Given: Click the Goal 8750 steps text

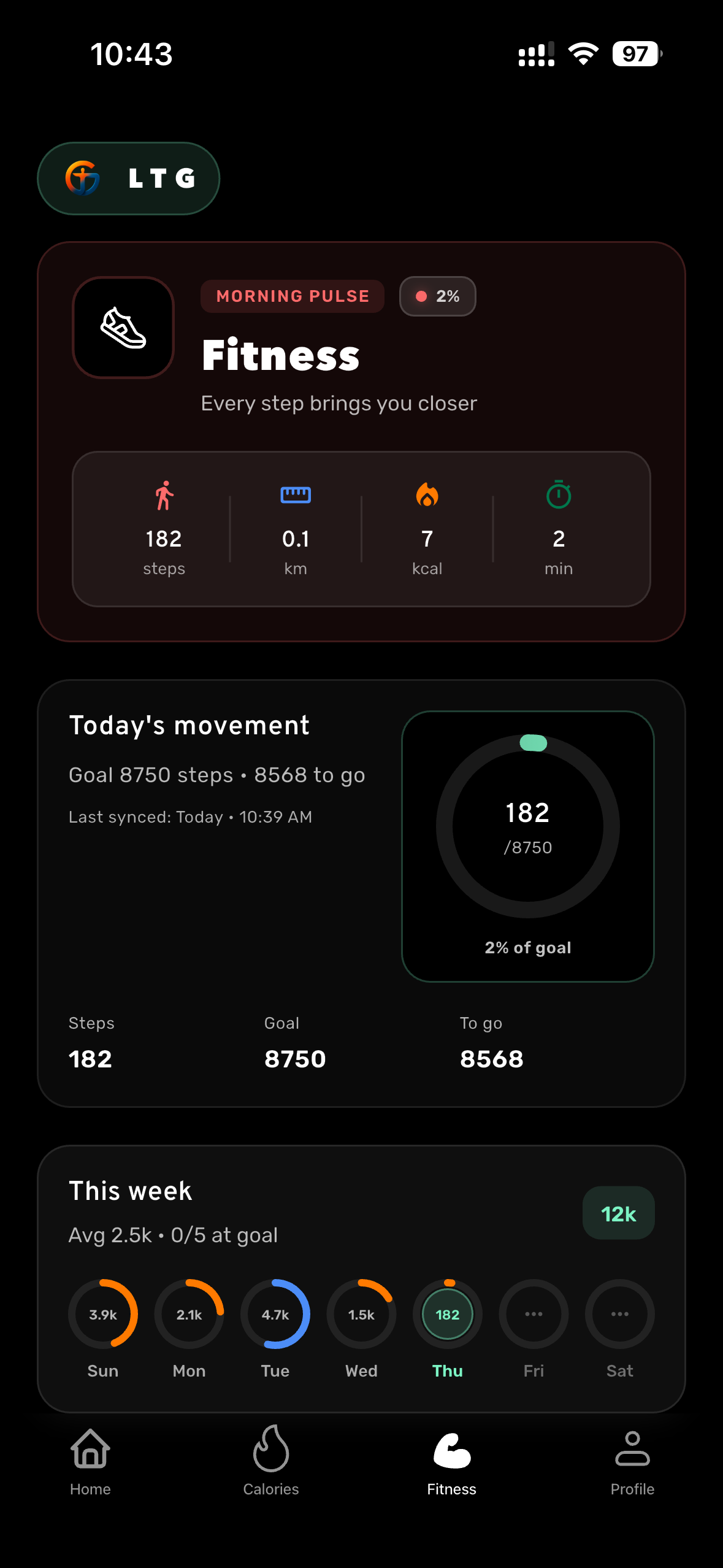Looking at the screenshot, I should pyautogui.click(x=216, y=775).
